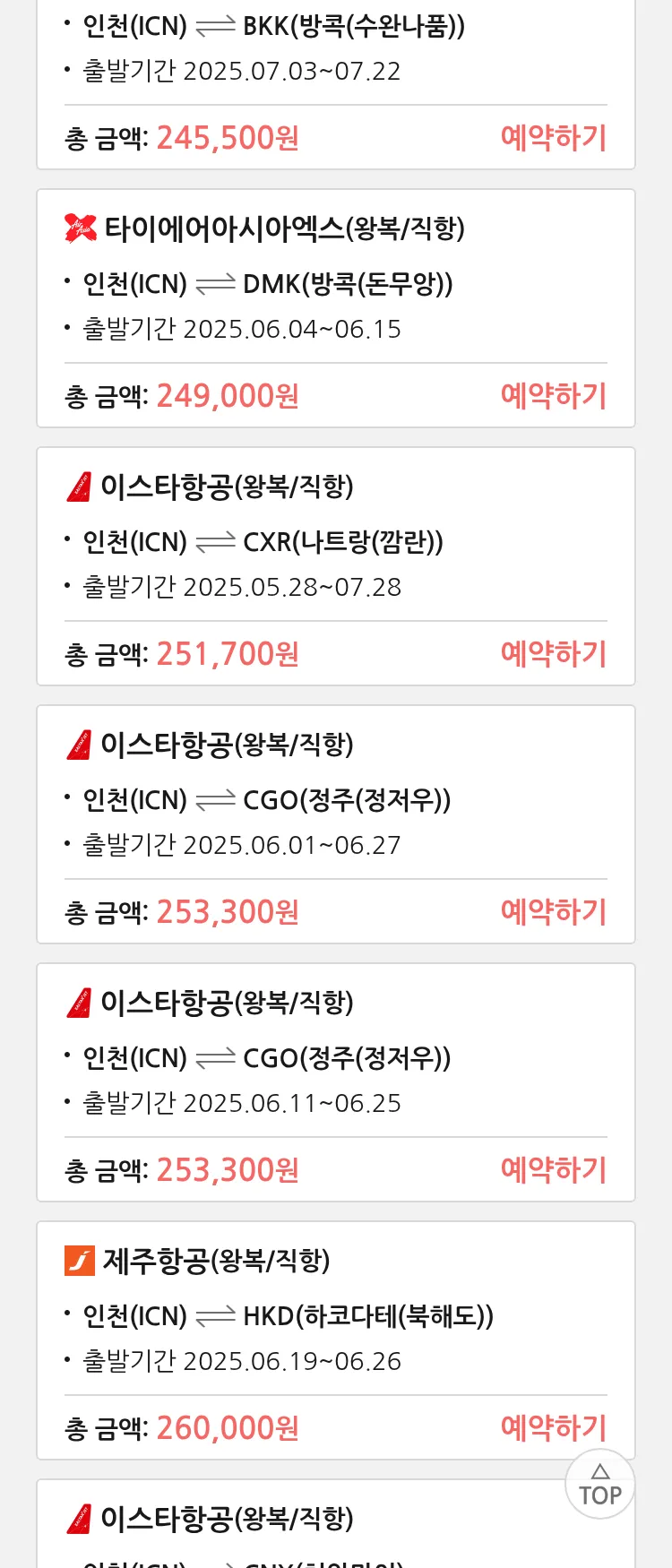Tap 예약하기 for the 245,500원 Bangkok Suvarnabhumi fare
This screenshot has height=1568, width=672.
(x=553, y=138)
